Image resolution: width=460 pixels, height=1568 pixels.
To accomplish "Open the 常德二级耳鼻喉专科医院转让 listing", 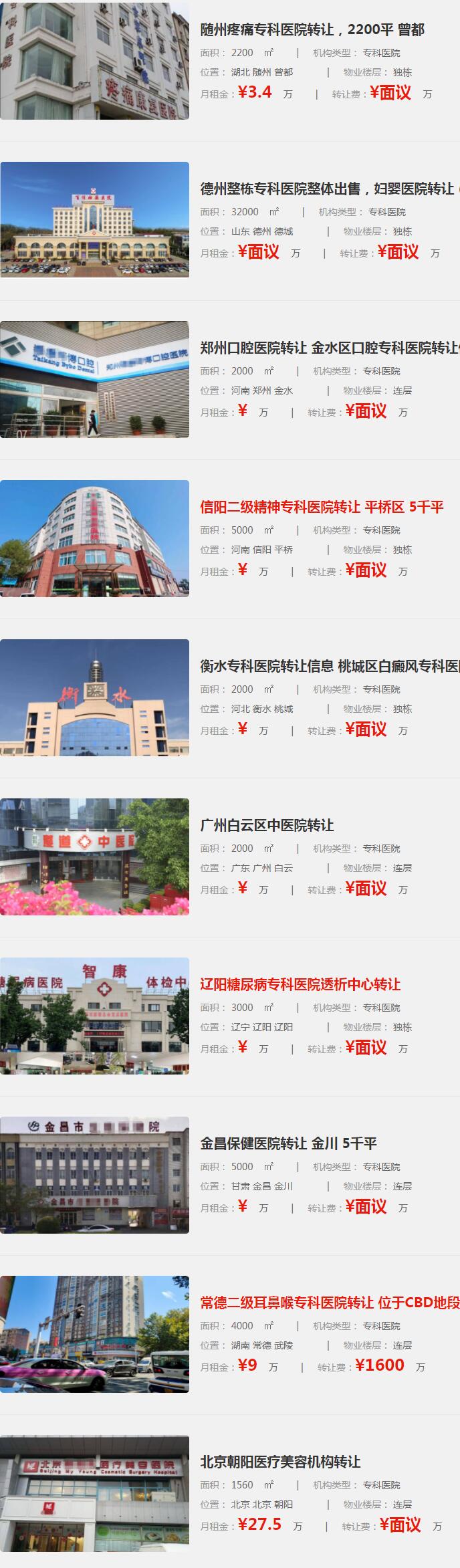I will [x=328, y=1303].
